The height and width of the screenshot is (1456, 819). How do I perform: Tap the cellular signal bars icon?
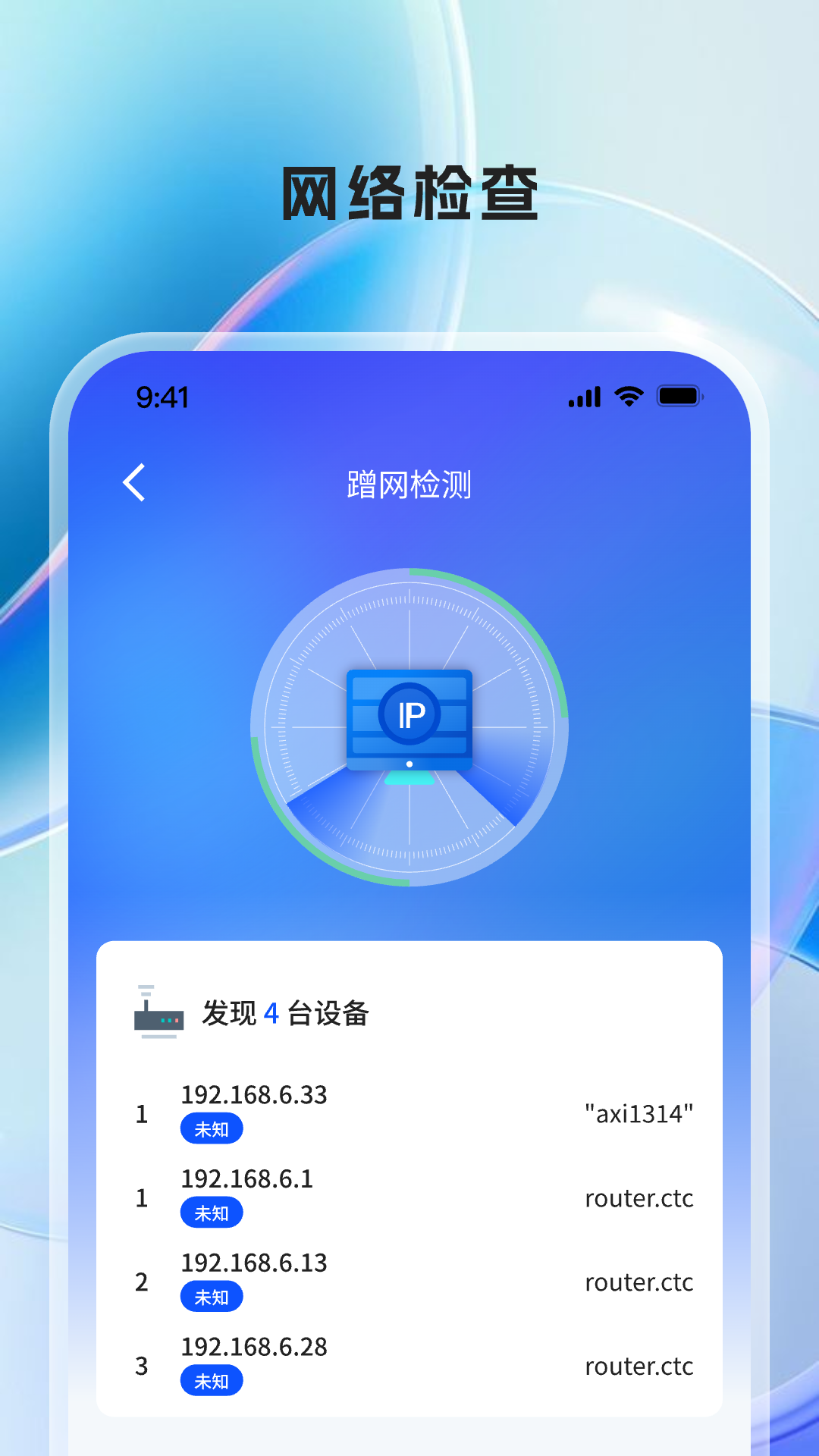(582, 396)
